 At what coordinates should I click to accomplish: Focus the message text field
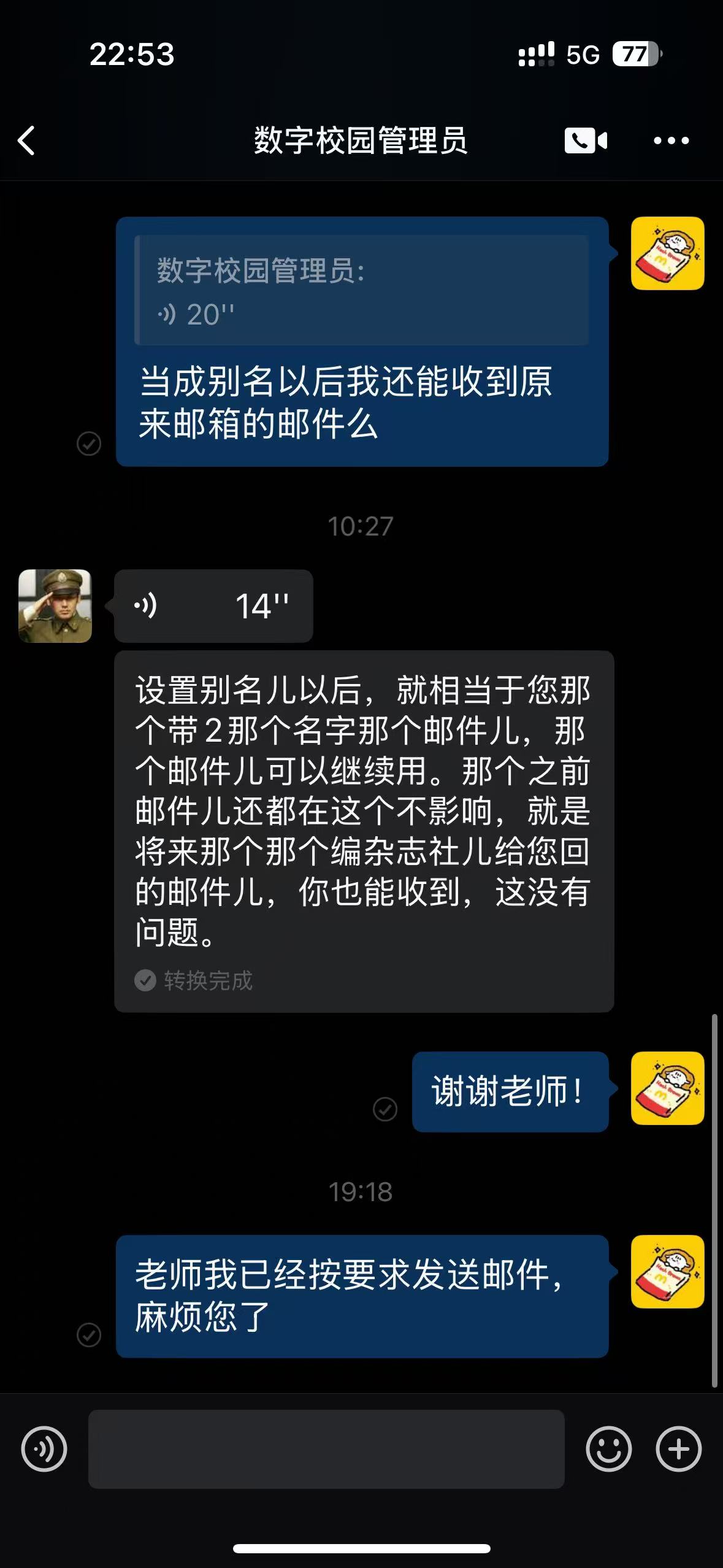pyautogui.click(x=326, y=1449)
